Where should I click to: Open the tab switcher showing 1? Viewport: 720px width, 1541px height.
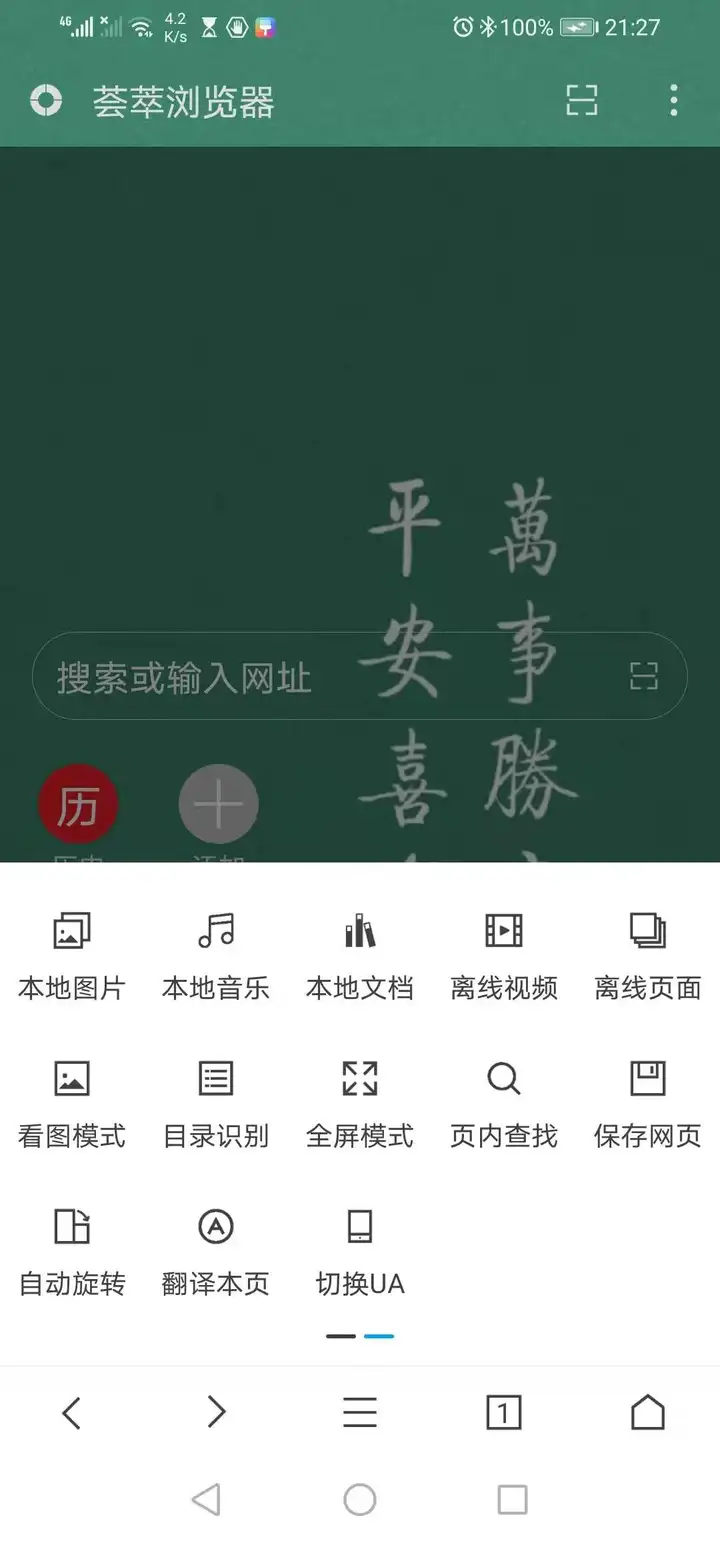504,1412
